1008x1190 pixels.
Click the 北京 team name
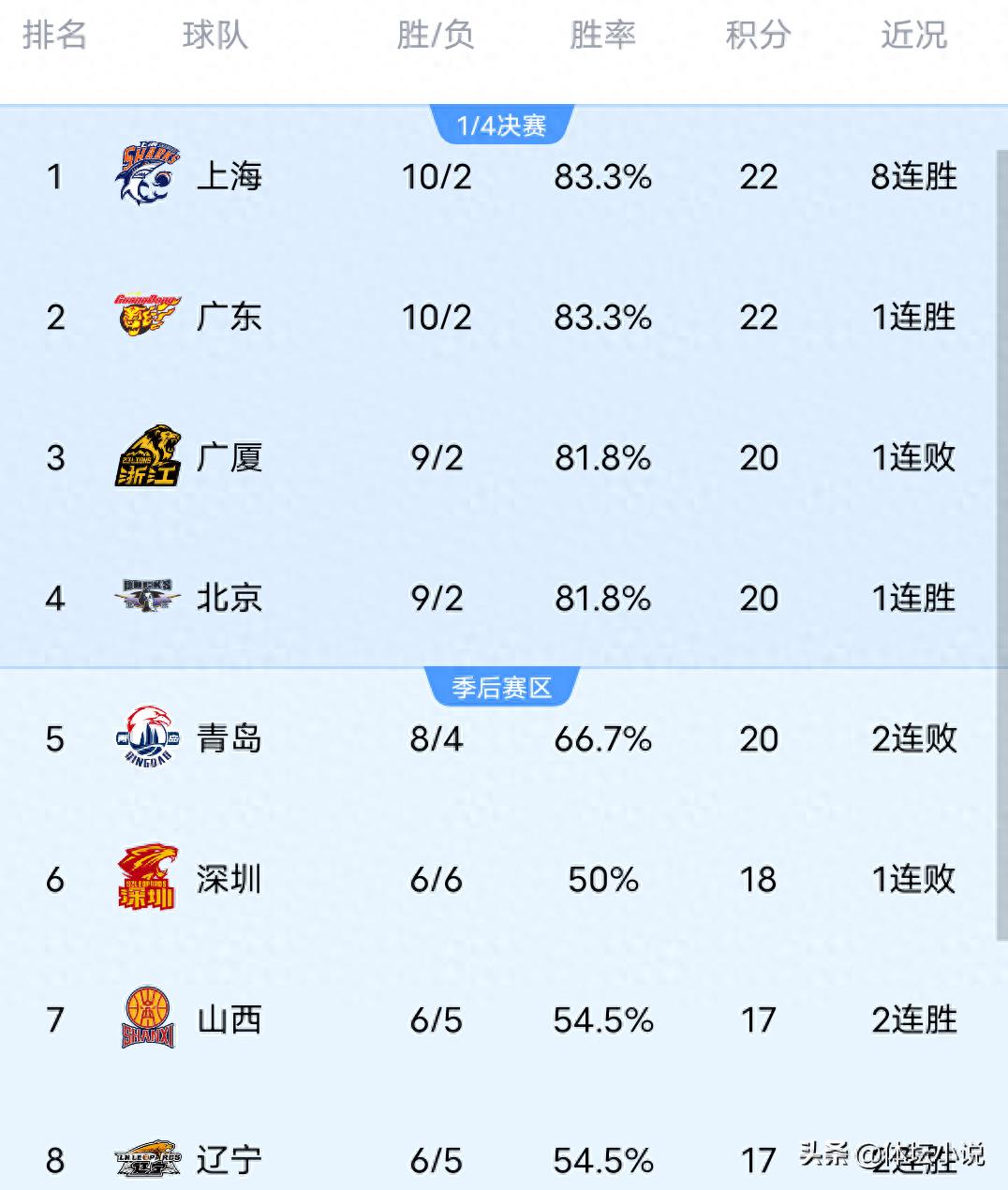click(x=231, y=598)
